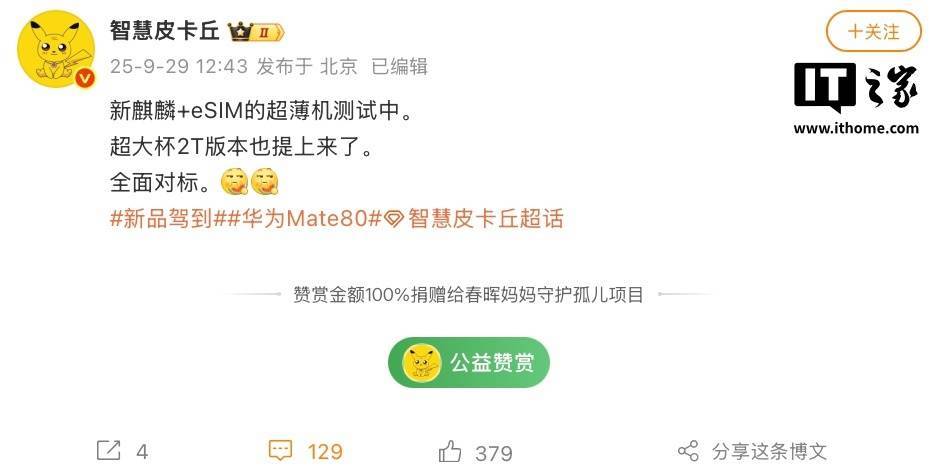This screenshot has width=946, height=474.
Task: Open the #华为Mate80# hashtag
Action: click(298, 219)
